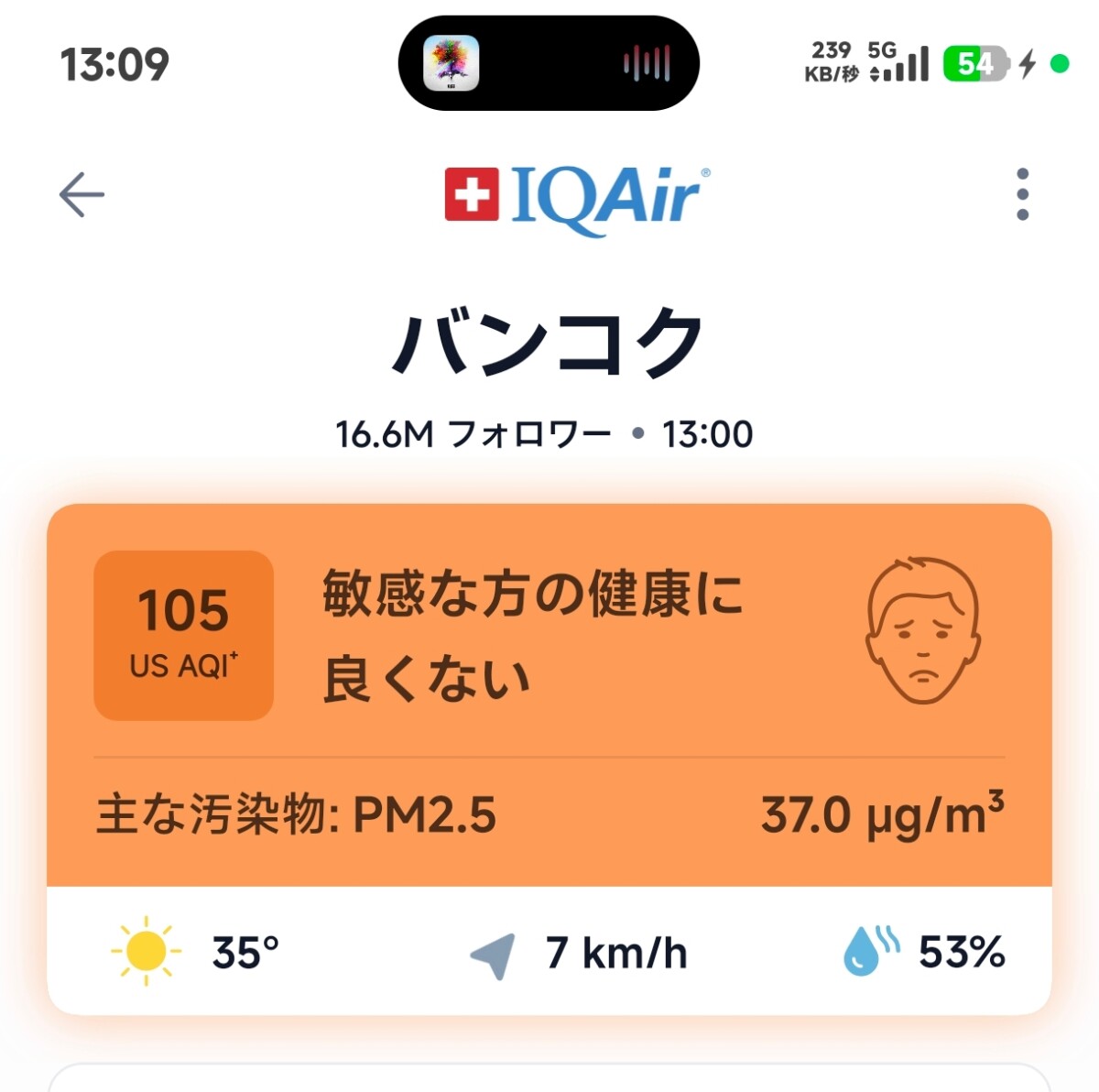Open the three-dot overflow menu

click(1022, 194)
